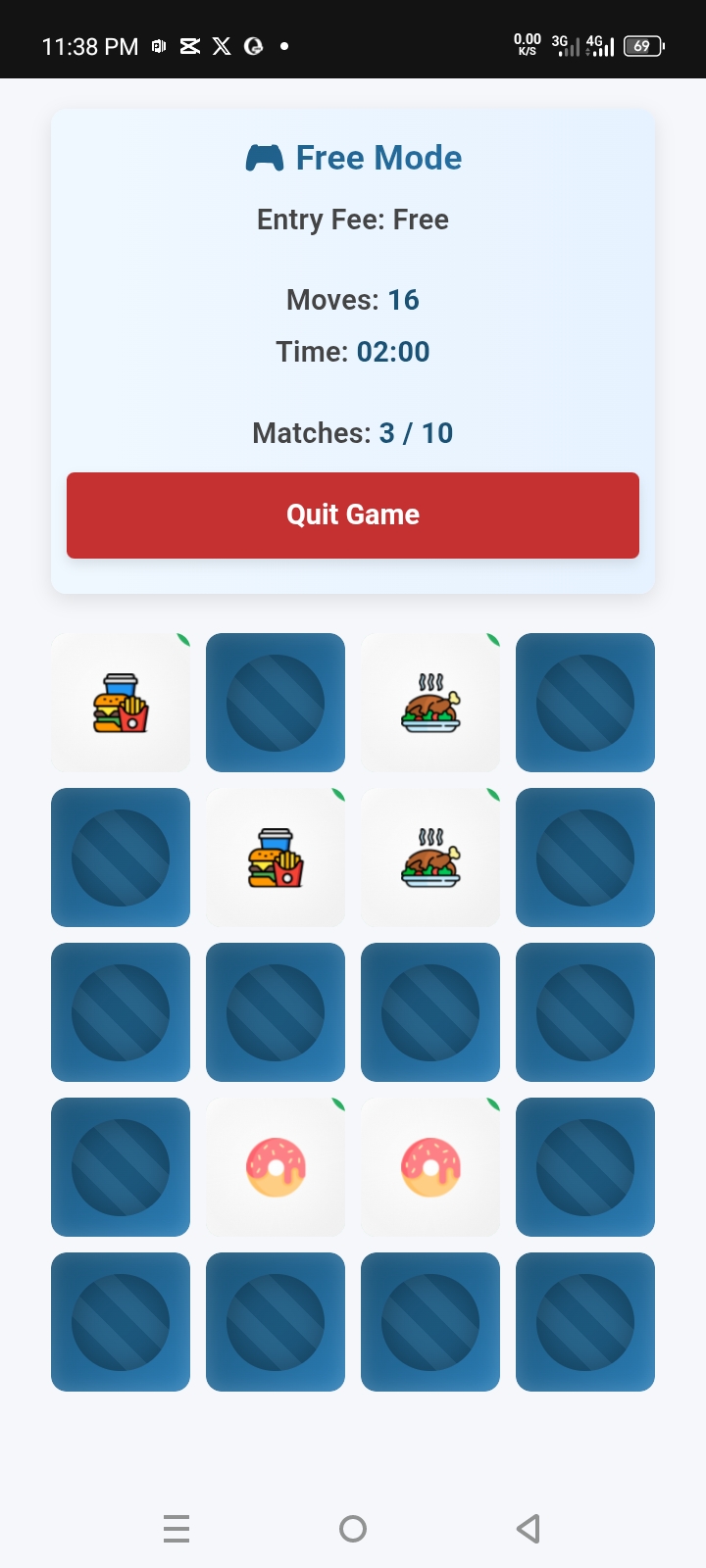Open the recent apps view

[176, 1528]
